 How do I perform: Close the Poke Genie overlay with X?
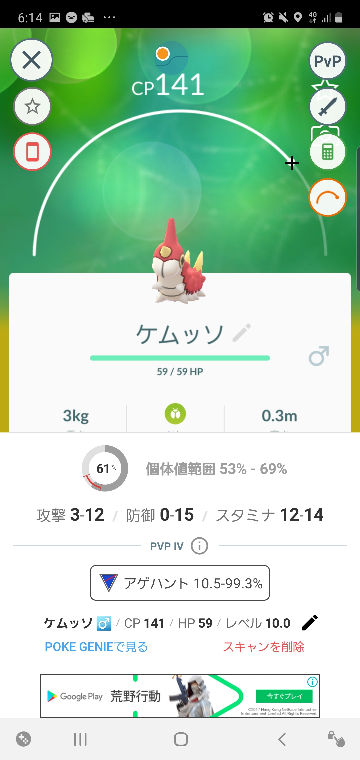(31, 61)
